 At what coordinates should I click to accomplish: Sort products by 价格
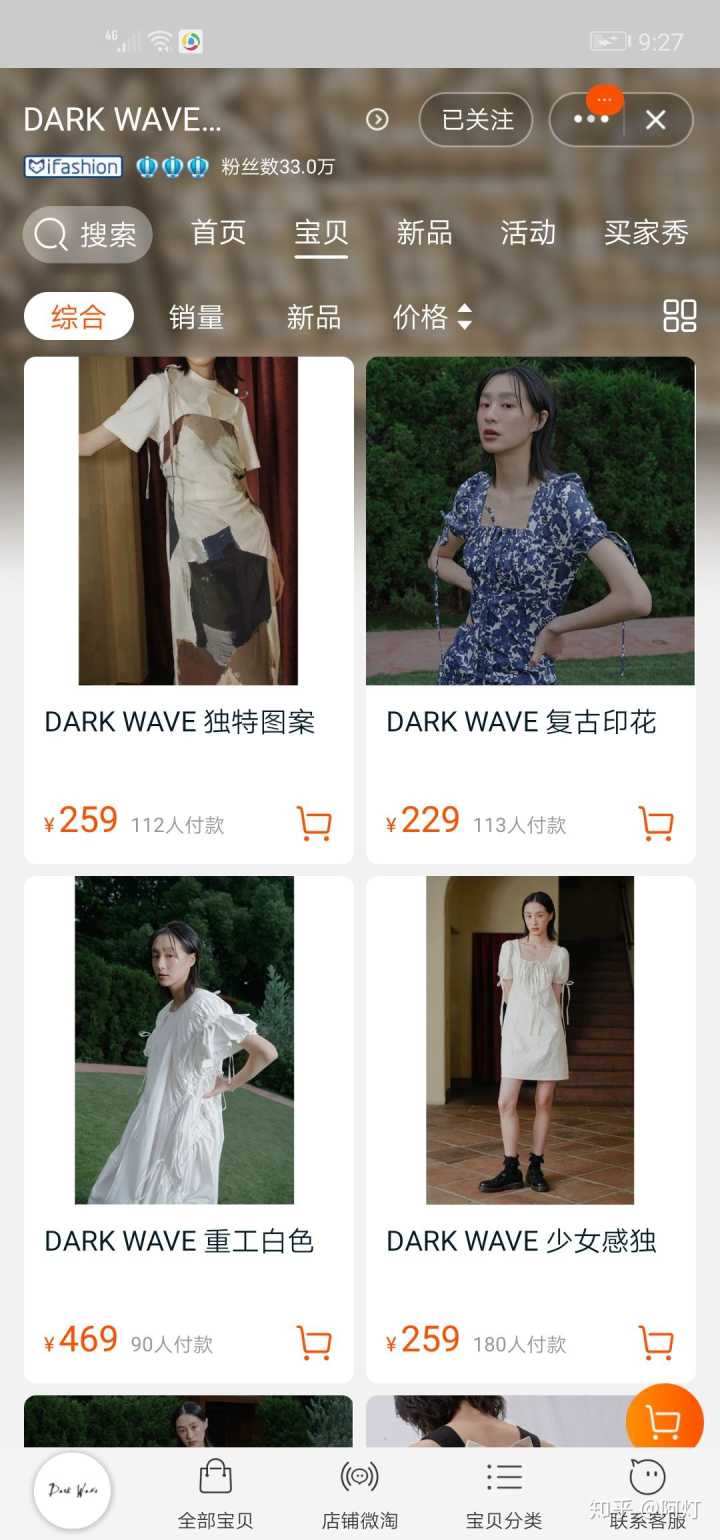(431, 317)
